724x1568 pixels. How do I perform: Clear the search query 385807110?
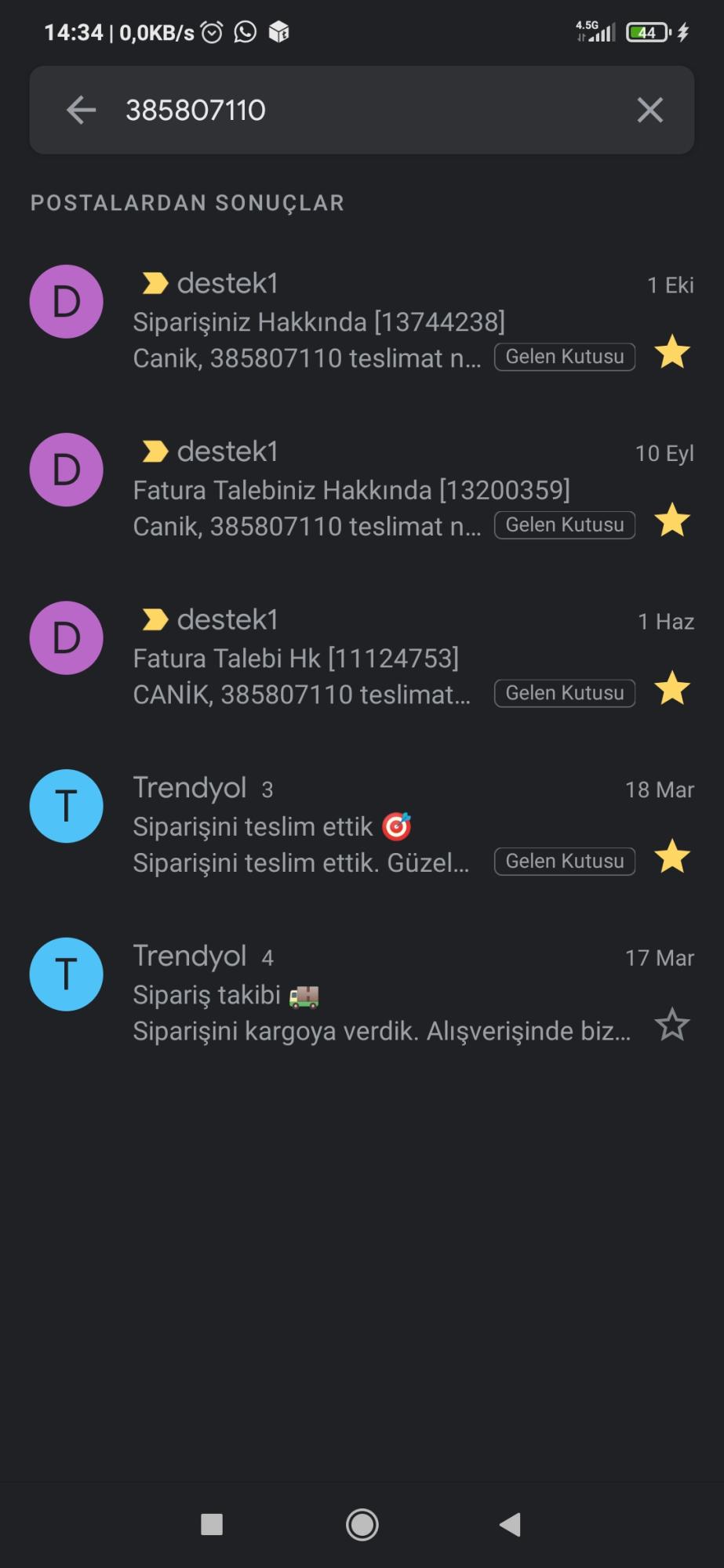pos(649,110)
